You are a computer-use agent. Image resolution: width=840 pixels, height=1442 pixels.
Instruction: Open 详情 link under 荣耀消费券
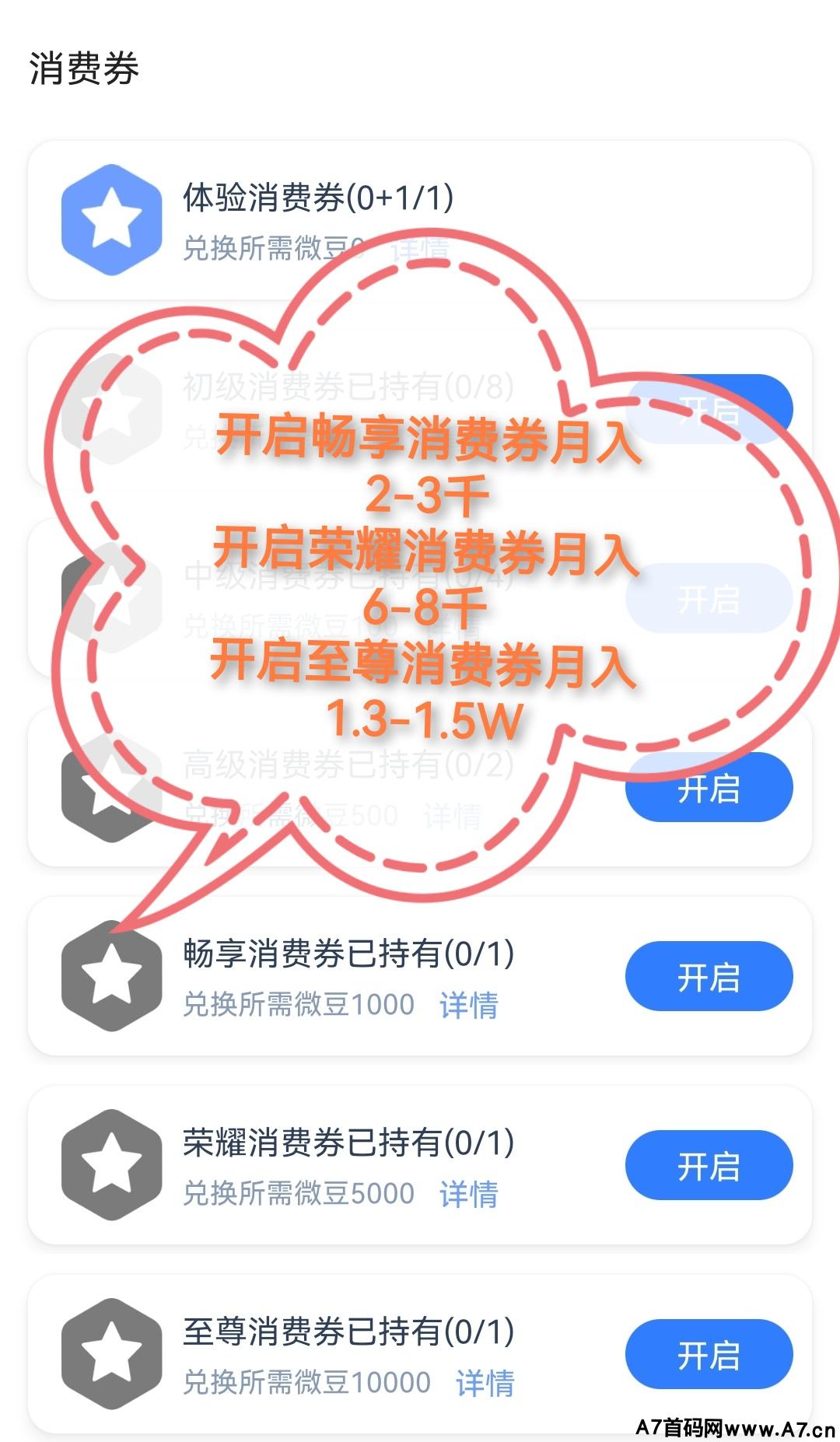click(x=468, y=1194)
